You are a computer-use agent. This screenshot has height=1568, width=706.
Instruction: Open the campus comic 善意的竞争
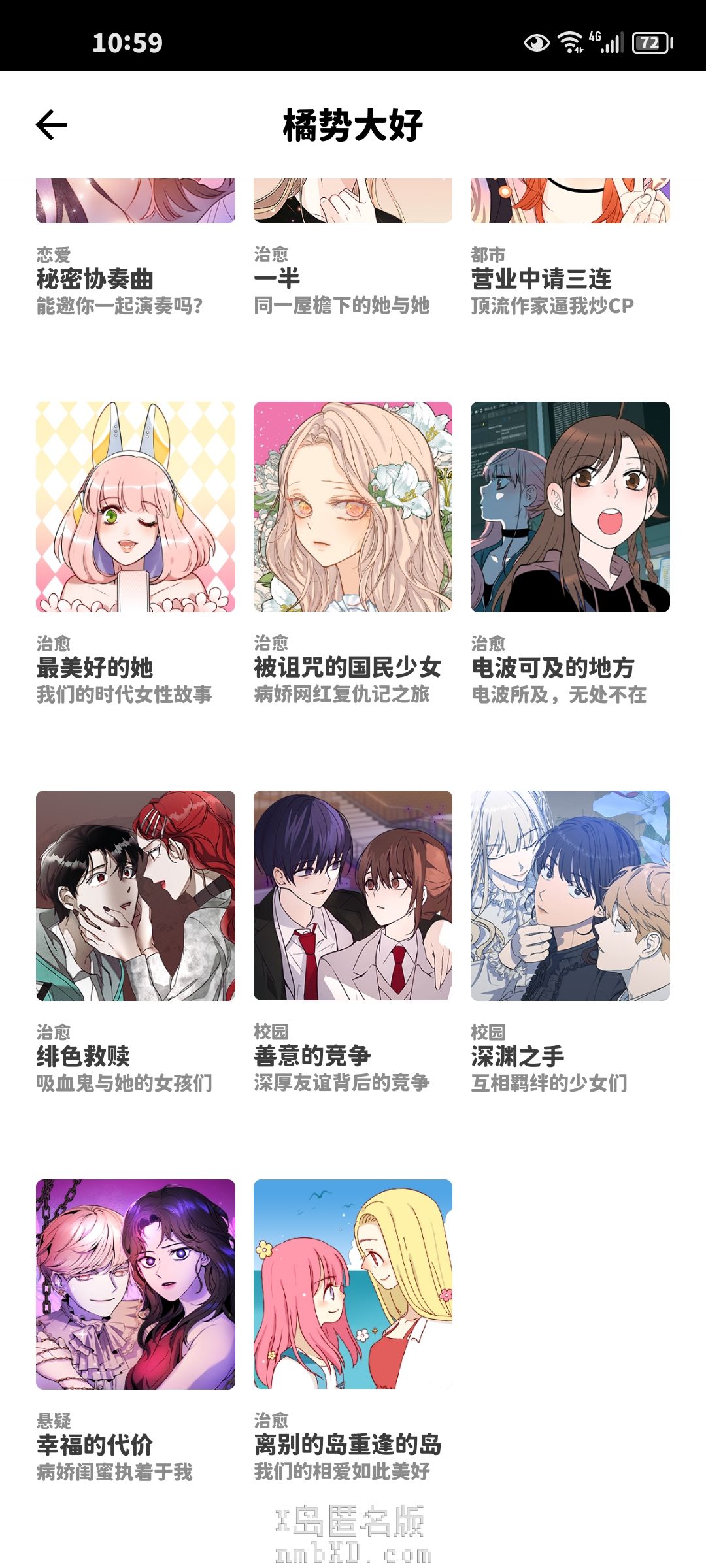(x=352, y=896)
